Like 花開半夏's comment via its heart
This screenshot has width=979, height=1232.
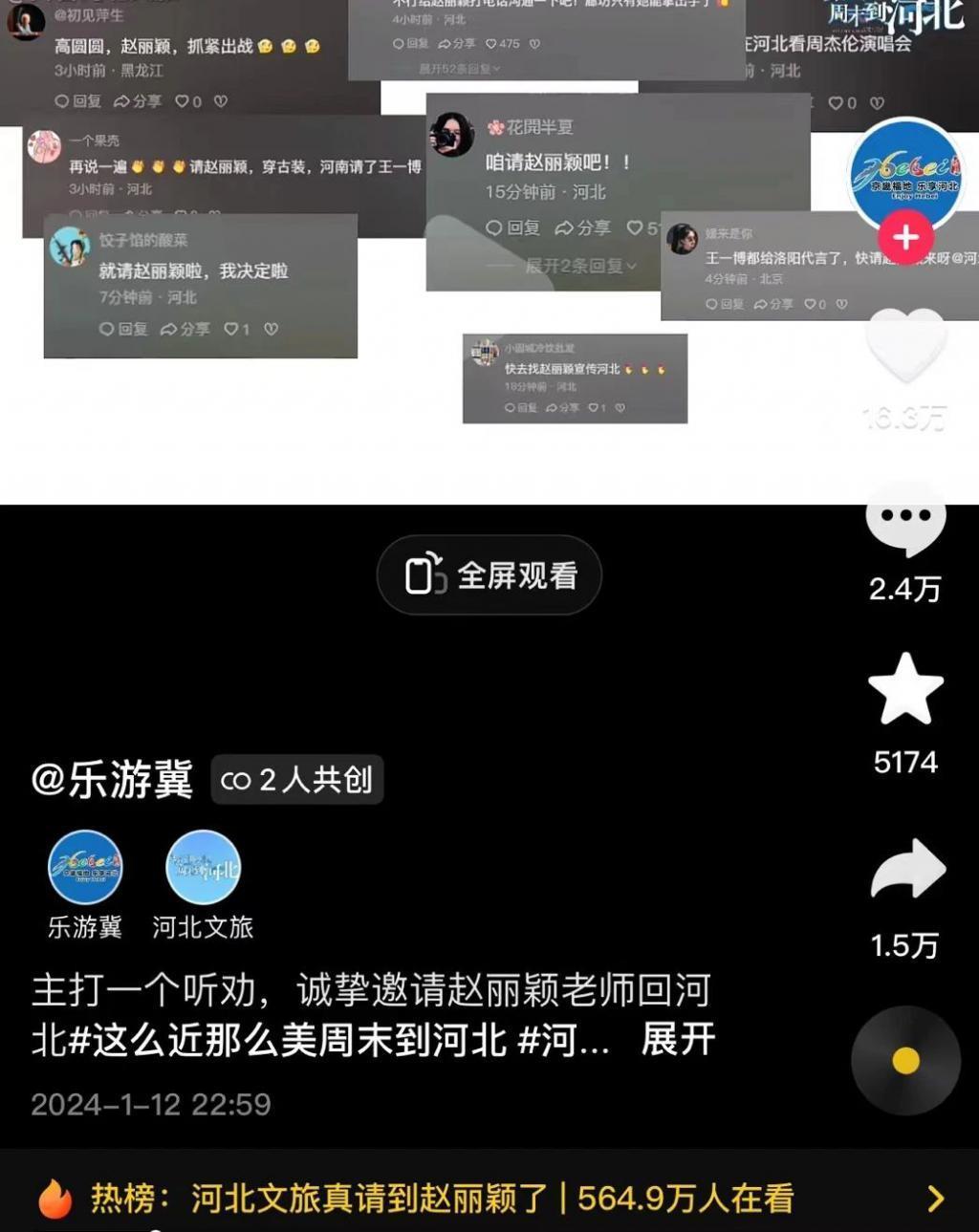[x=635, y=228]
